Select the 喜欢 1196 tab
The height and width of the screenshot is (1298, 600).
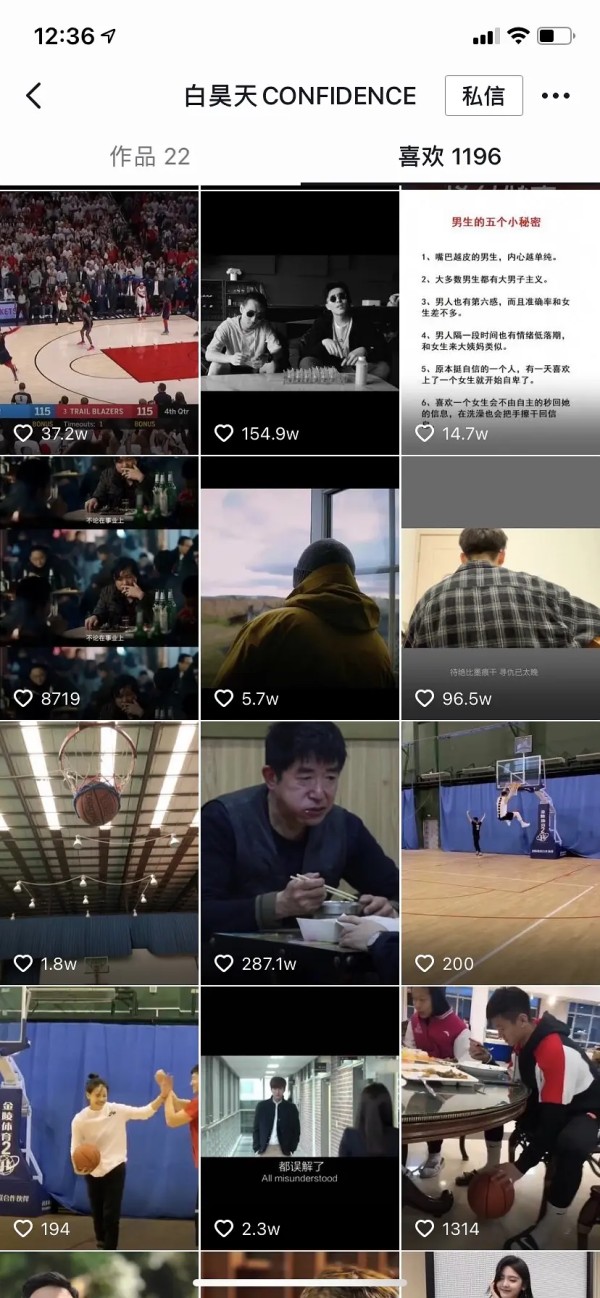450,157
